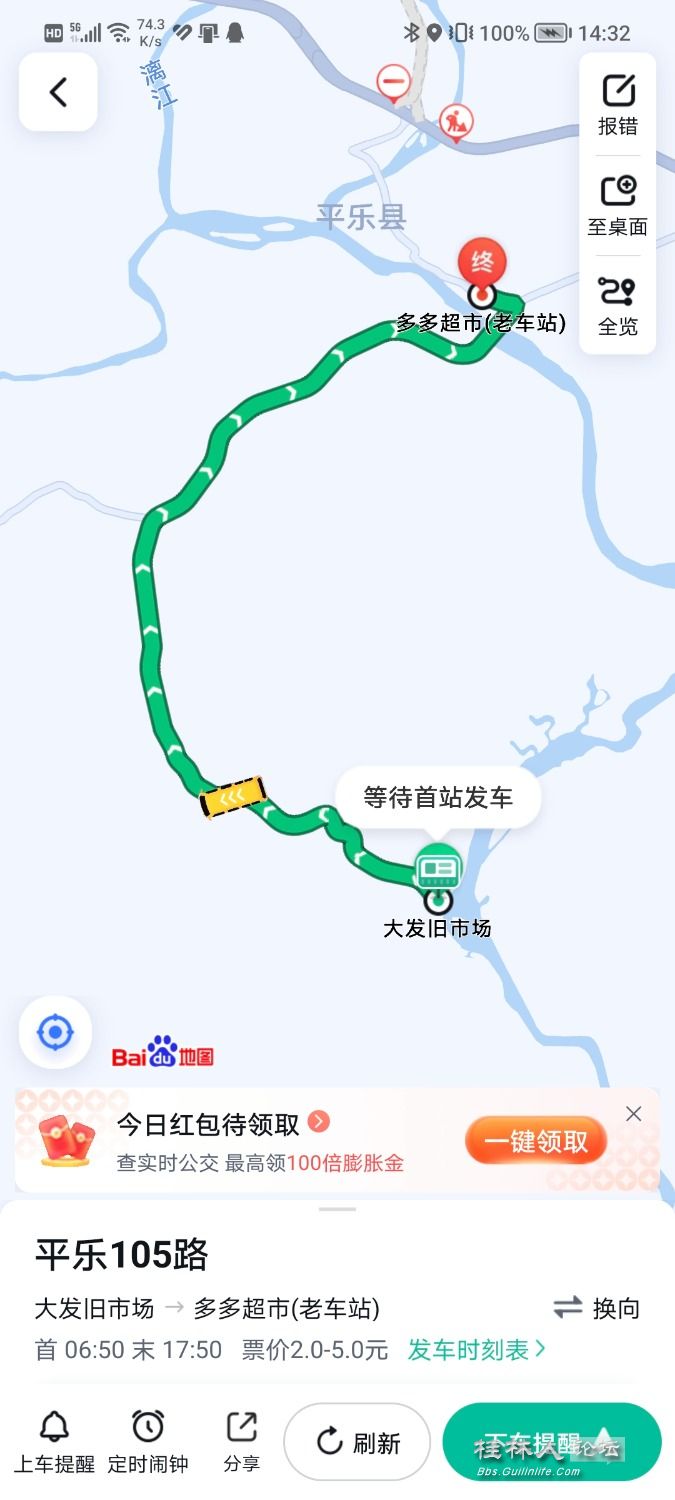
Task: Share this bus route (分享)
Action: click(241, 1441)
